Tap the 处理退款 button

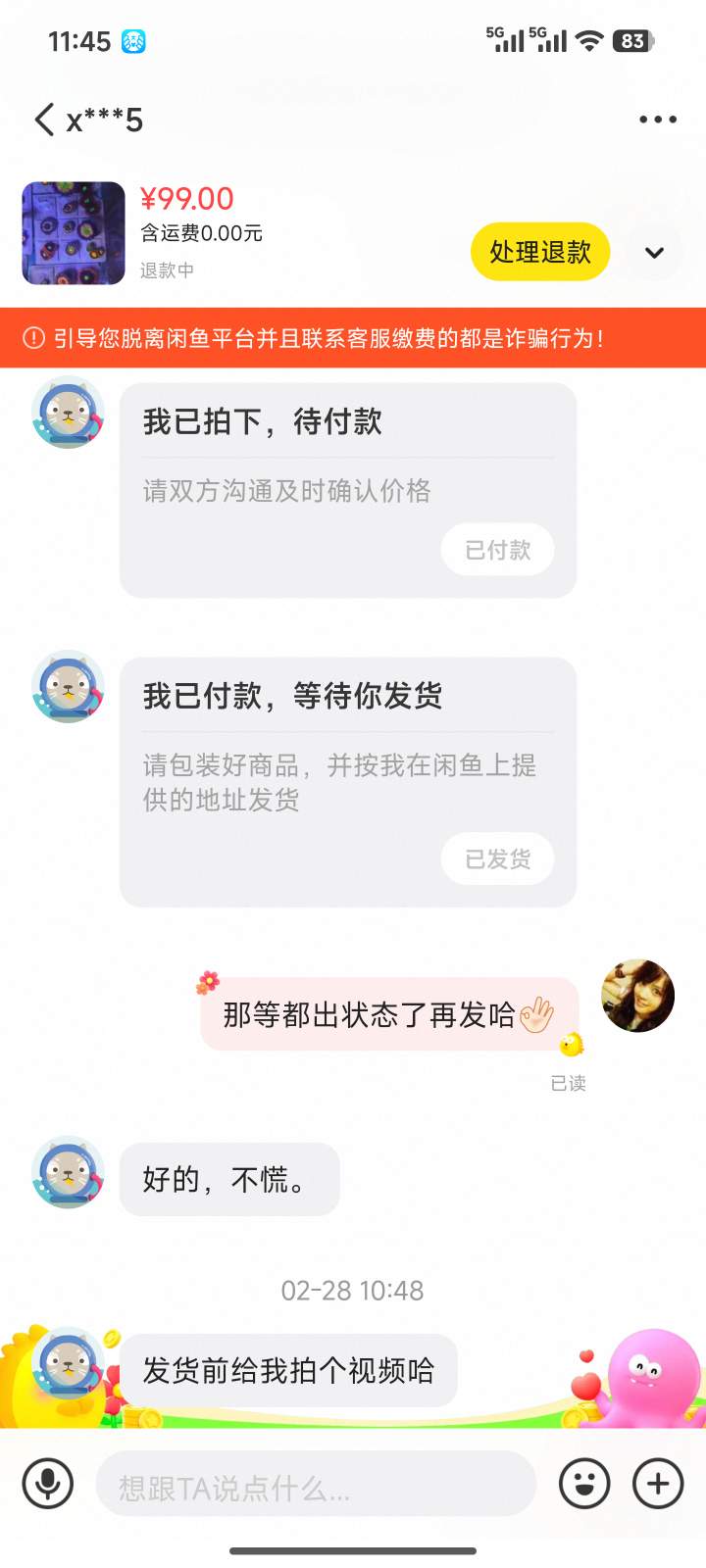coord(540,252)
